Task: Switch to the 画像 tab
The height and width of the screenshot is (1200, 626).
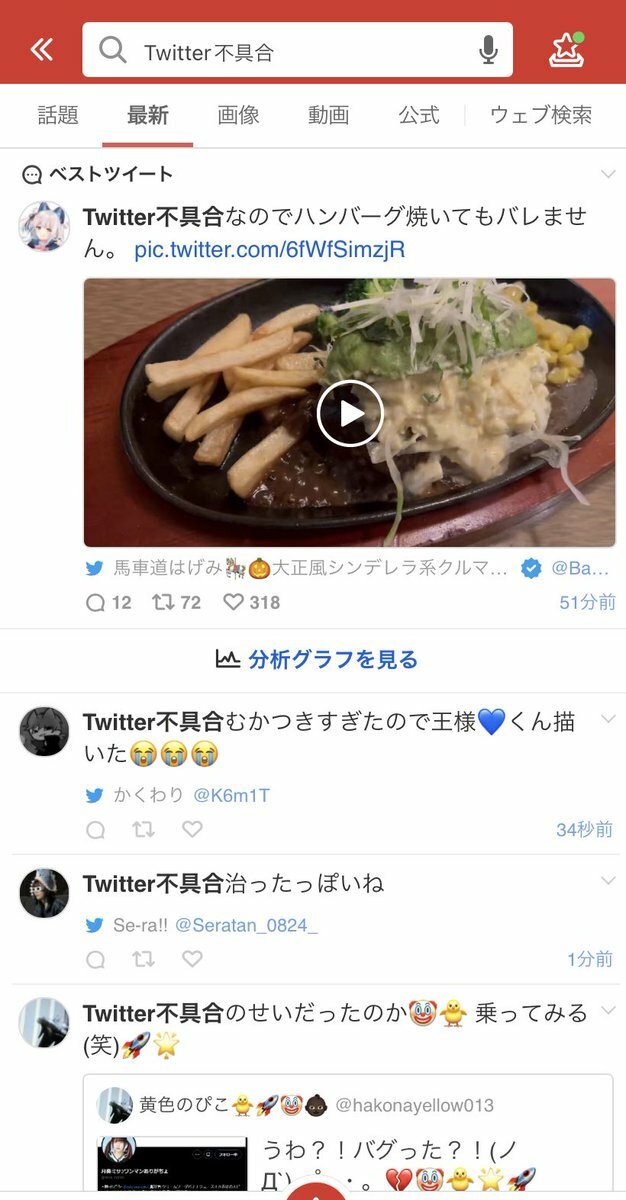Action: (x=238, y=115)
